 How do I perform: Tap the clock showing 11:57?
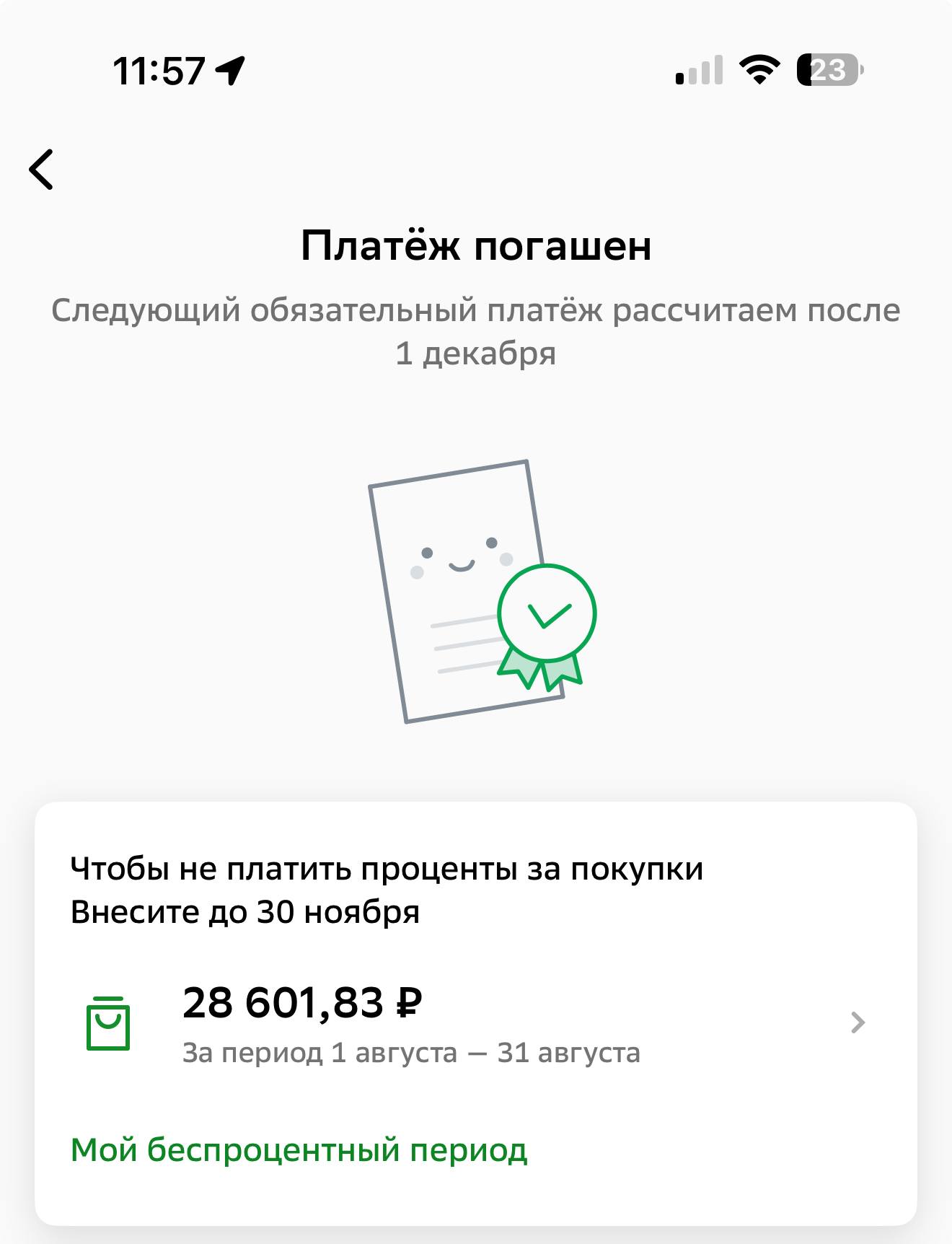159,69
